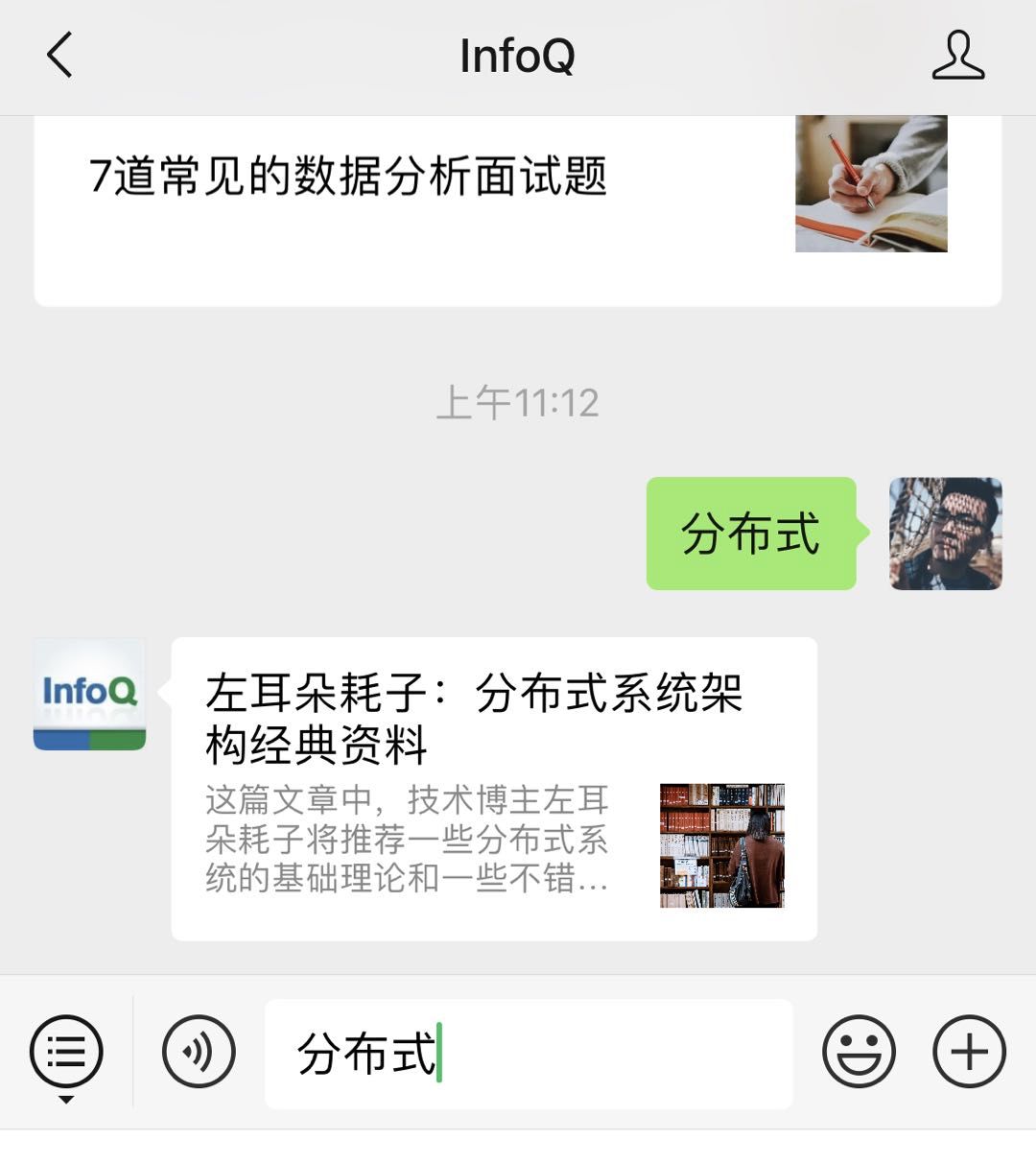This screenshot has height=1163, width=1036.
Task: Focus the message field containing 分布式
Action: (528, 1054)
